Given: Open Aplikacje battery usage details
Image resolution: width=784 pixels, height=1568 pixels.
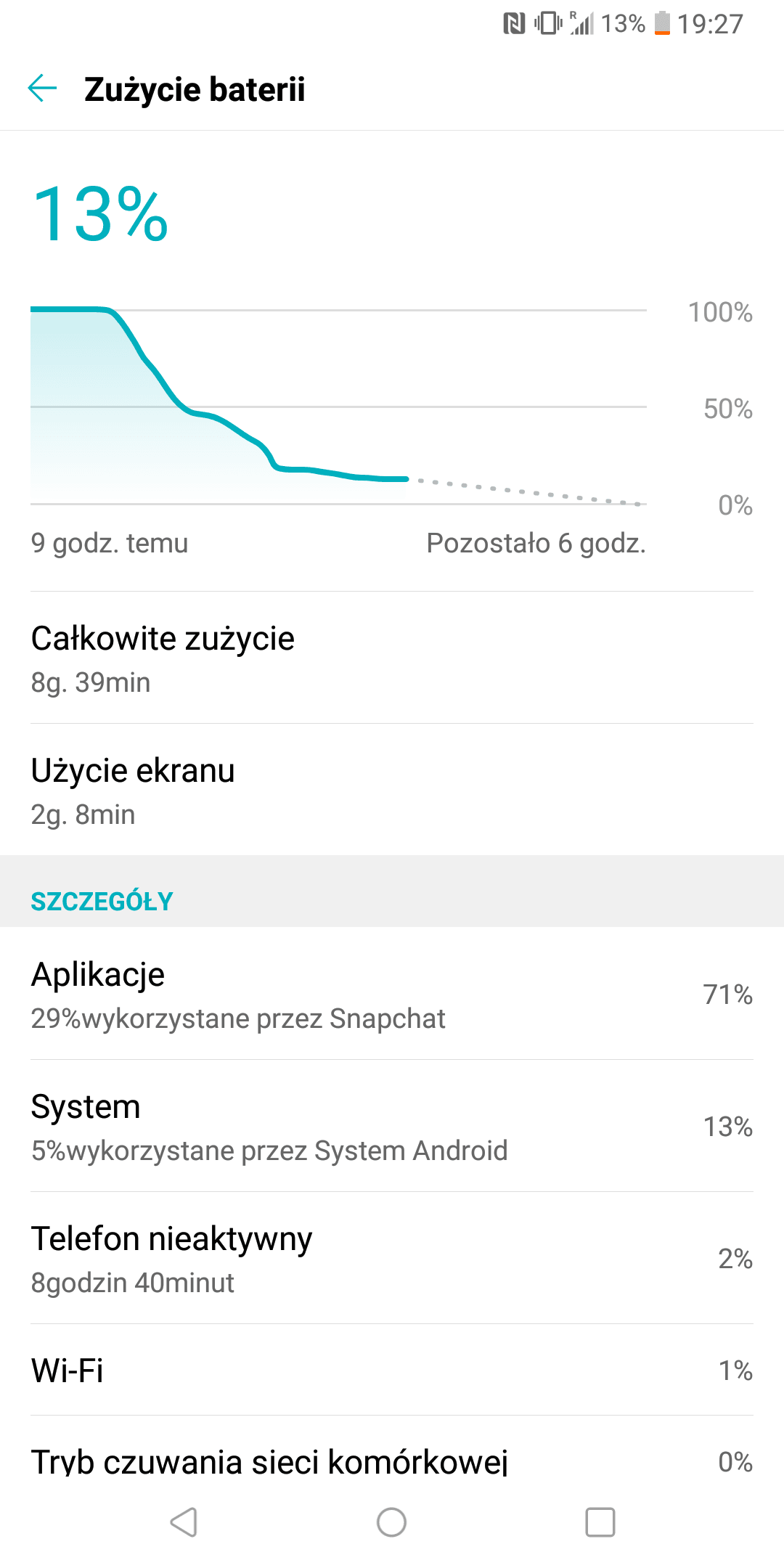Looking at the screenshot, I should coord(392,994).
